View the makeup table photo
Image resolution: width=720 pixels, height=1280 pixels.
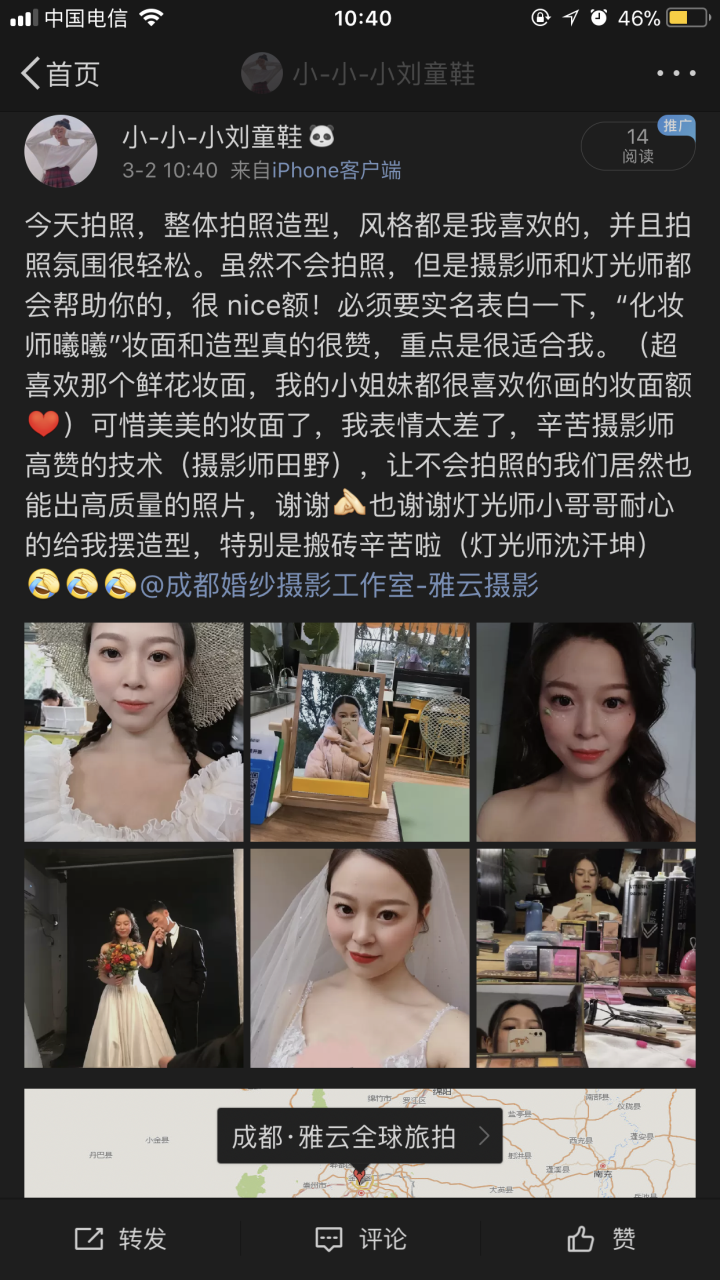(586, 958)
